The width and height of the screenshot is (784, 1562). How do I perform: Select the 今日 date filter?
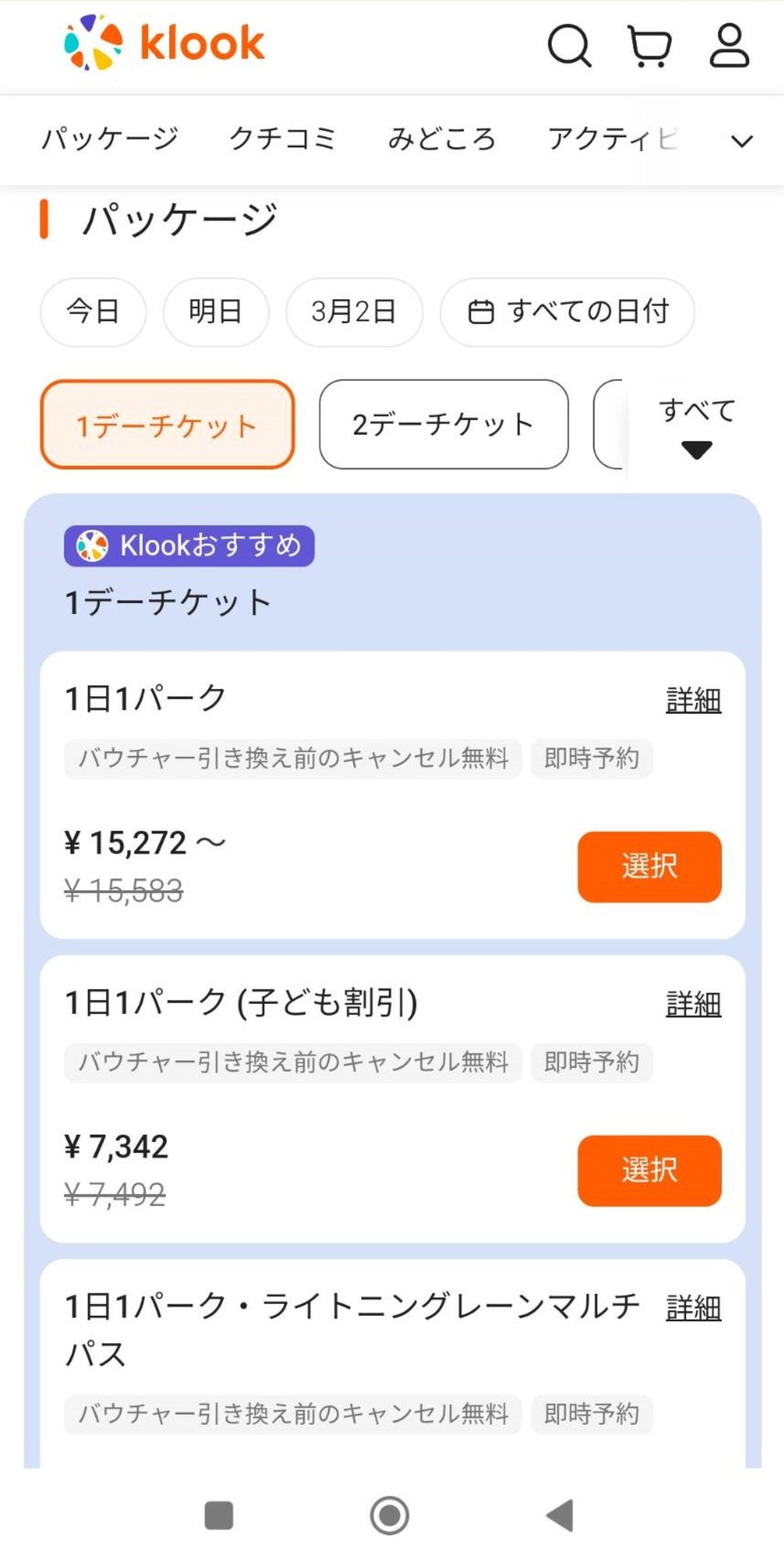[92, 311]
